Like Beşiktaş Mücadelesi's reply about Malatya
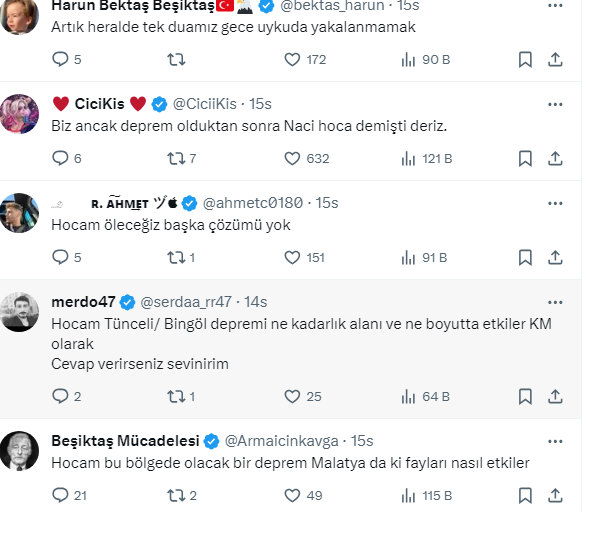Image resolution: width=609 pixels, height=537 pixels. pos(293,495)
